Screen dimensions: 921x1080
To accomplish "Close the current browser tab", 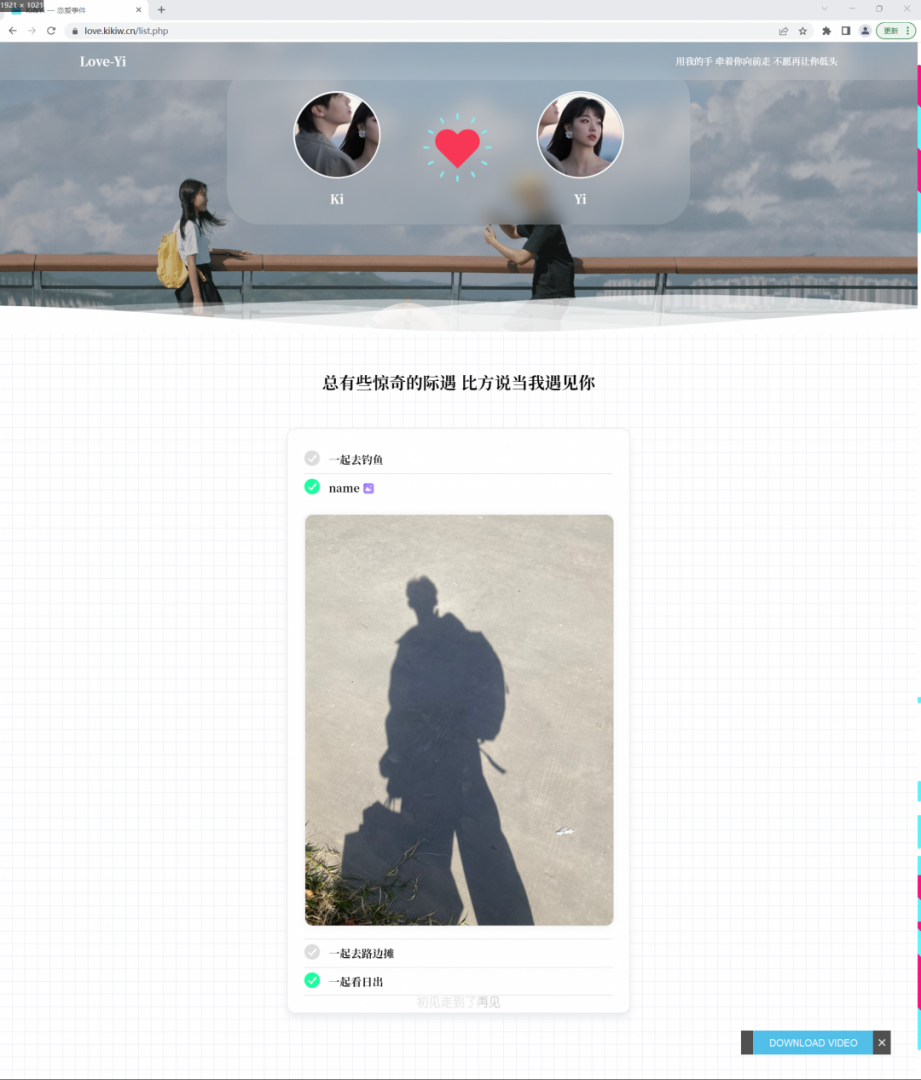I will click(x=139, y=10).
